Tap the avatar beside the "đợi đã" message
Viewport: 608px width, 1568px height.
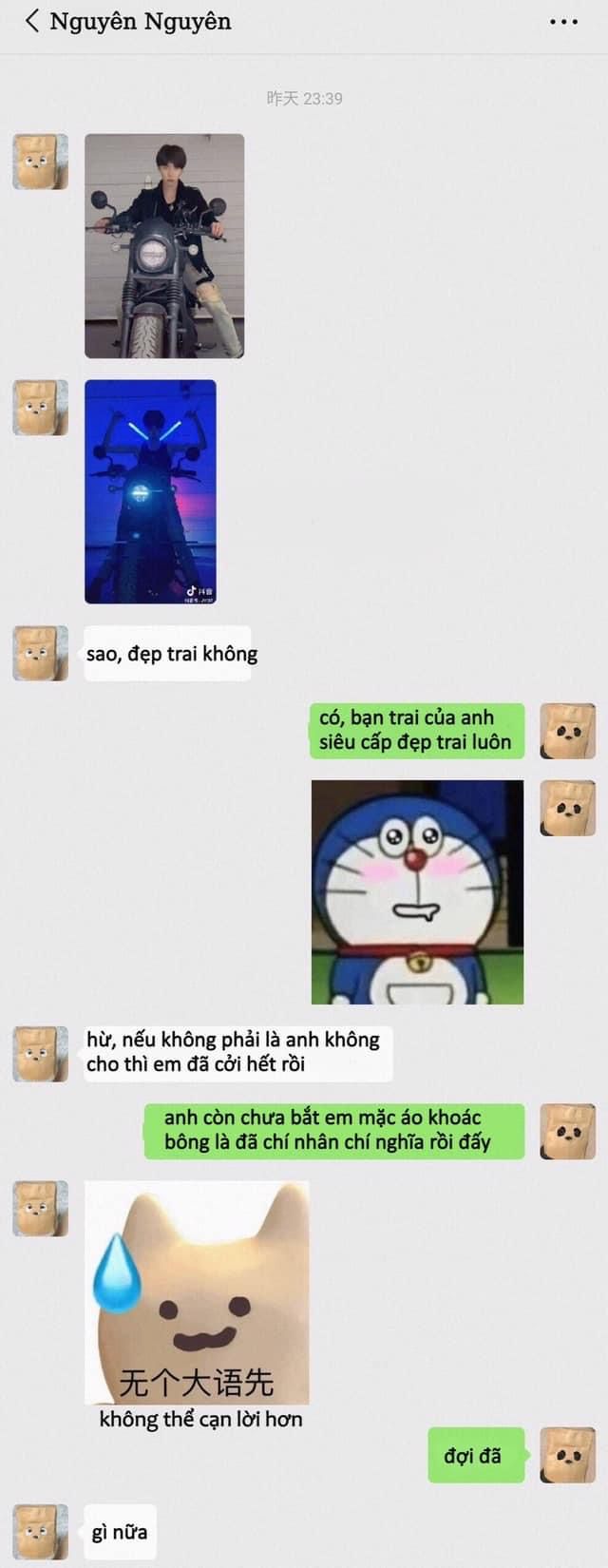(x=567, y=1454)
